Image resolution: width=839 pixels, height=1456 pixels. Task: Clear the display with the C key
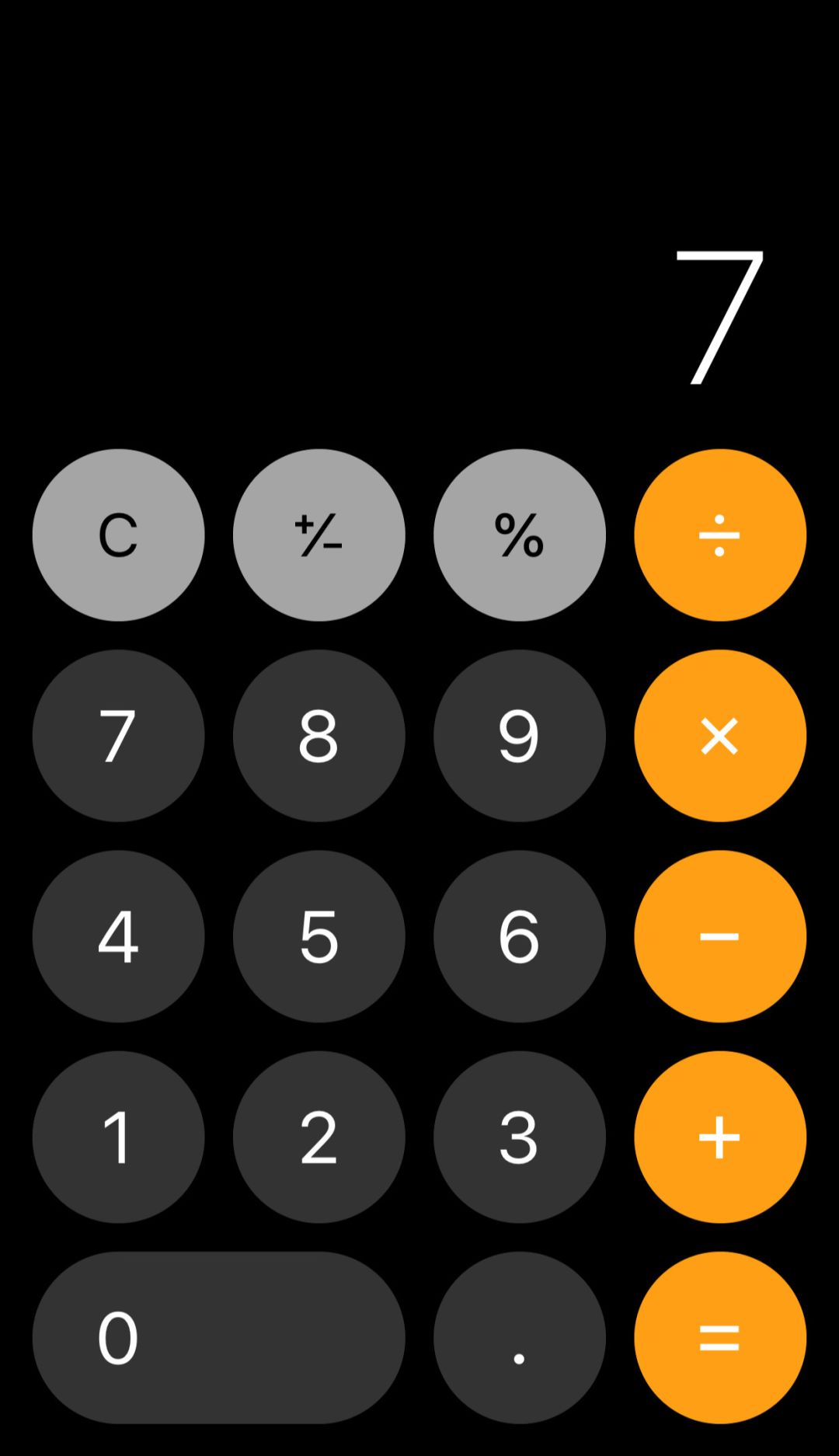coord(118,535)
